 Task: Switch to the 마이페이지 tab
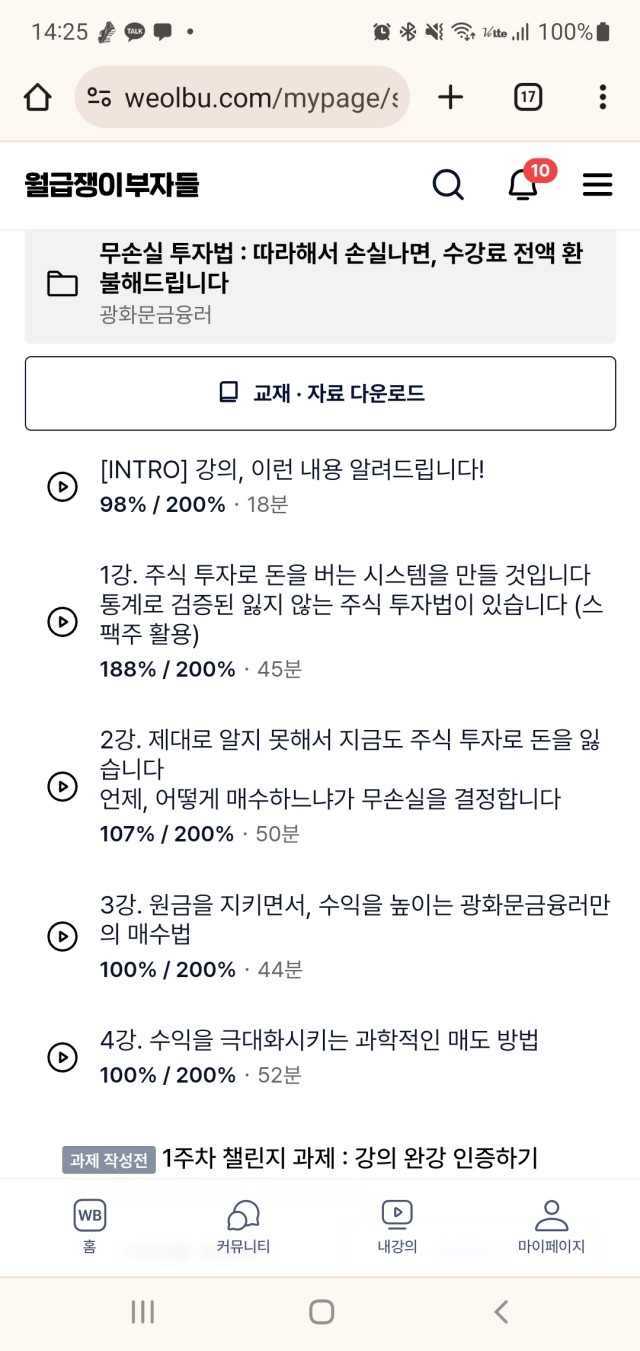click(551, 1227)
